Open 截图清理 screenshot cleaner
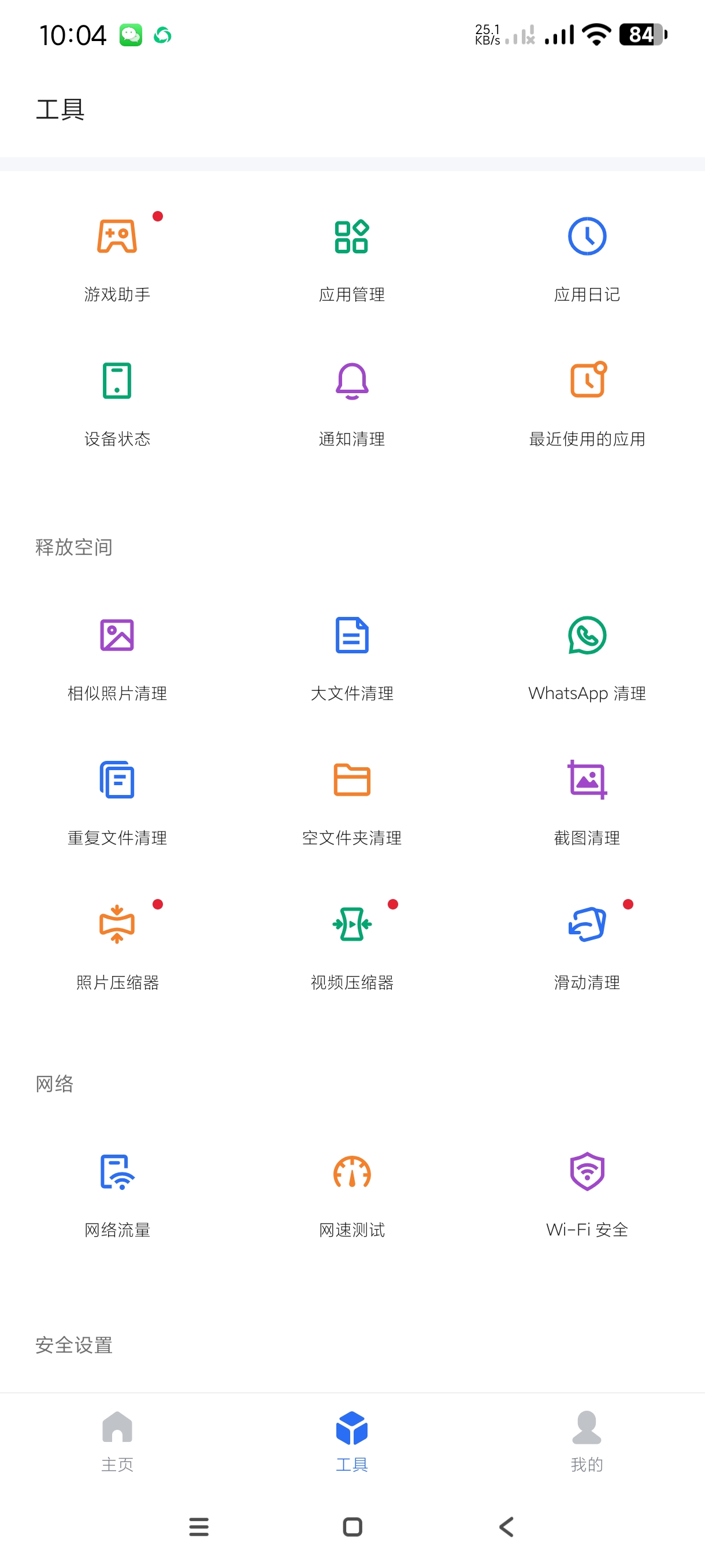The width and height of the screenshot is (705, 1568). tap(587, 800)
